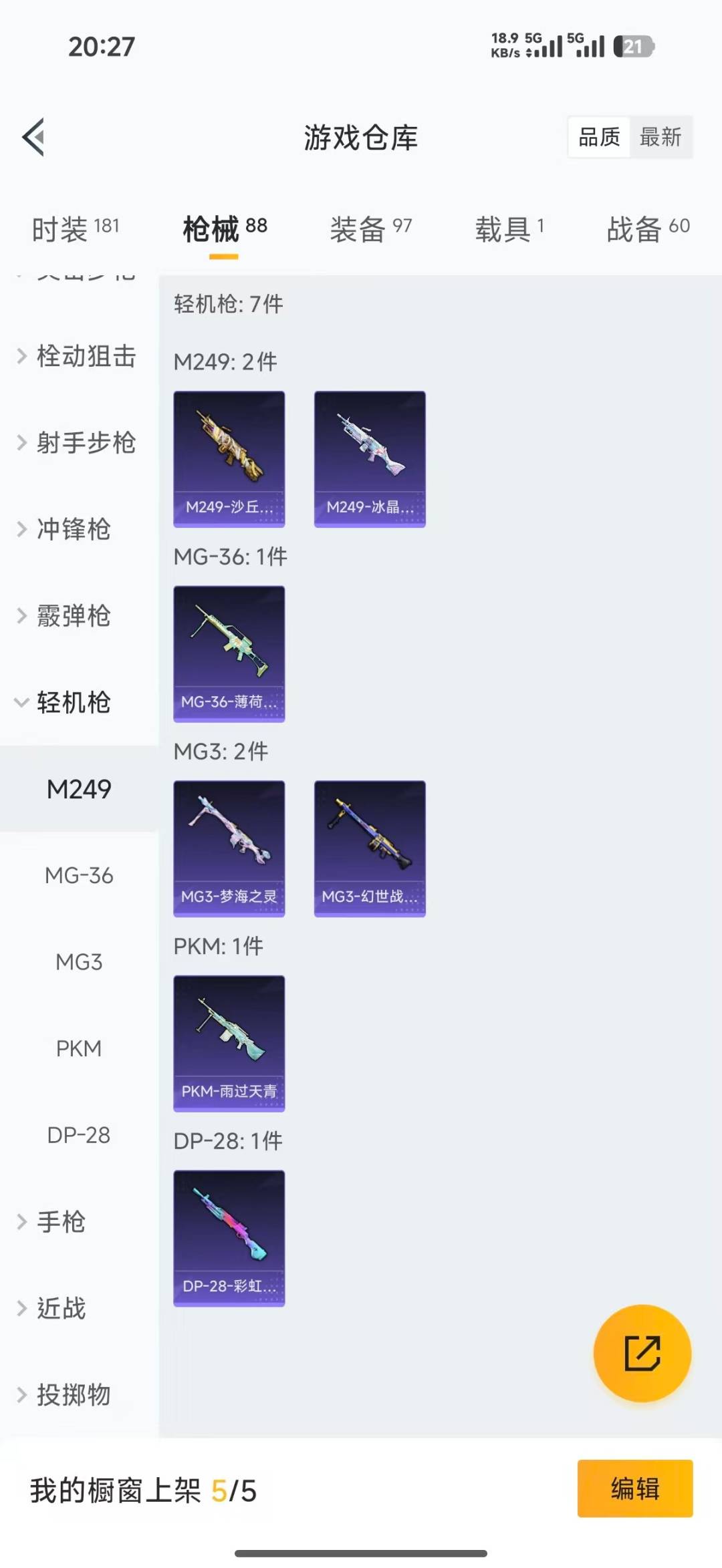Open the MG3-梦海之灵 skin
Image resolution: width=722 pixels, height=1568 pixels.
pyautogui.click(x=229, y=847)
